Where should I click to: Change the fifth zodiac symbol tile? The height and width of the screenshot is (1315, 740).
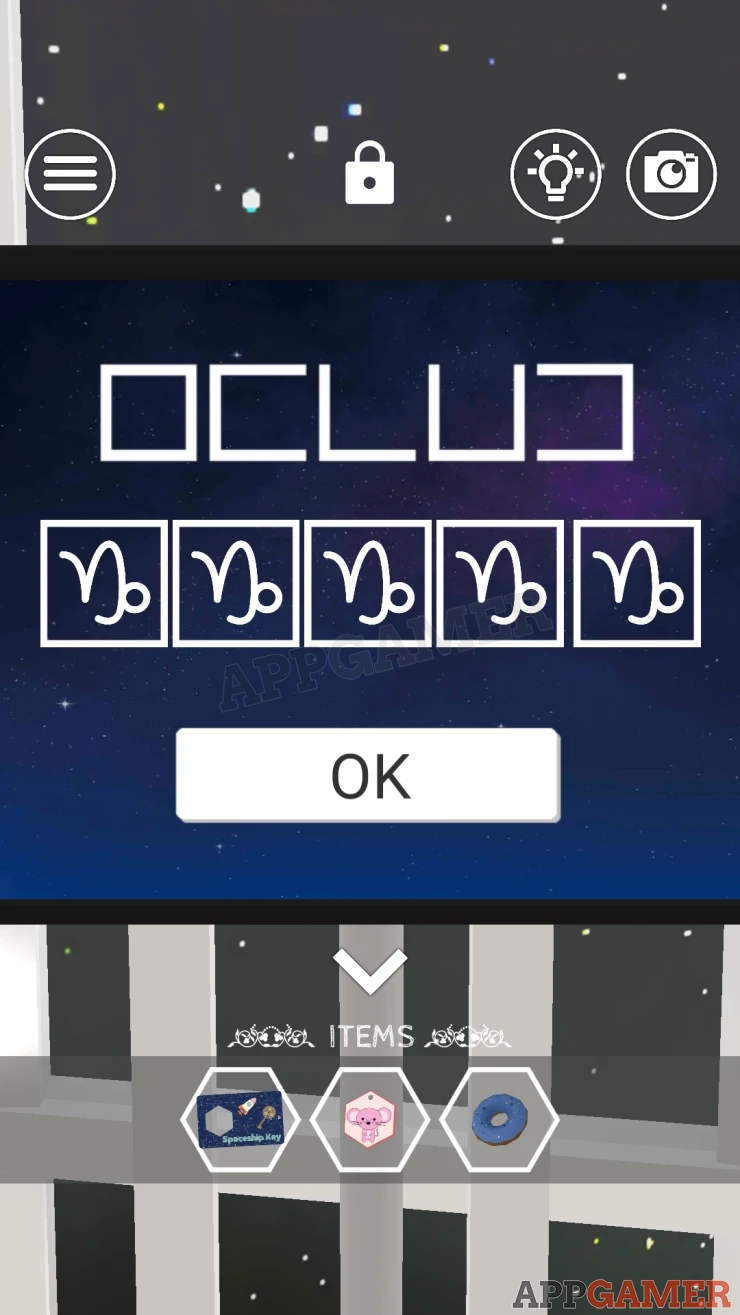pos(637,583)
